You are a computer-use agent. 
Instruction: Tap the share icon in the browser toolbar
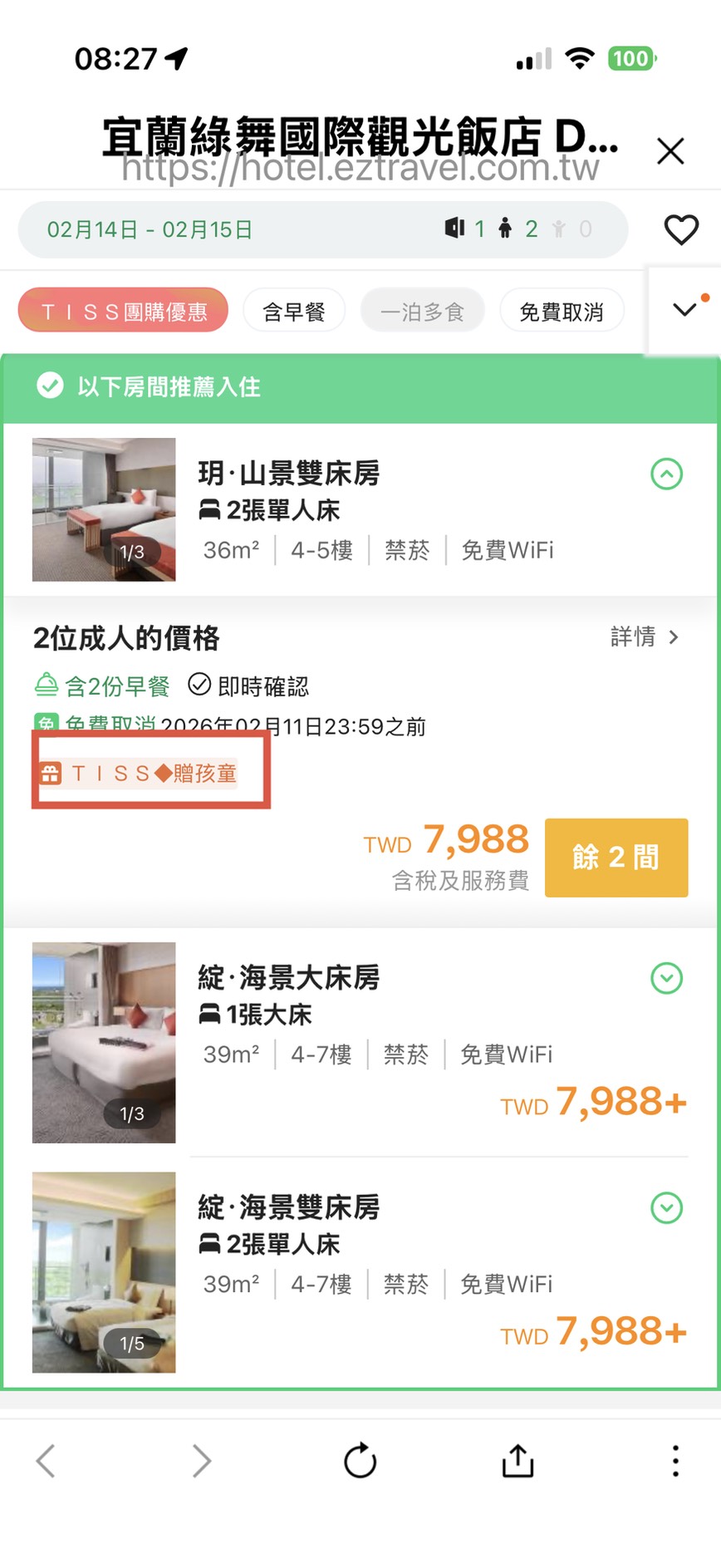(x=517, y=1461)
